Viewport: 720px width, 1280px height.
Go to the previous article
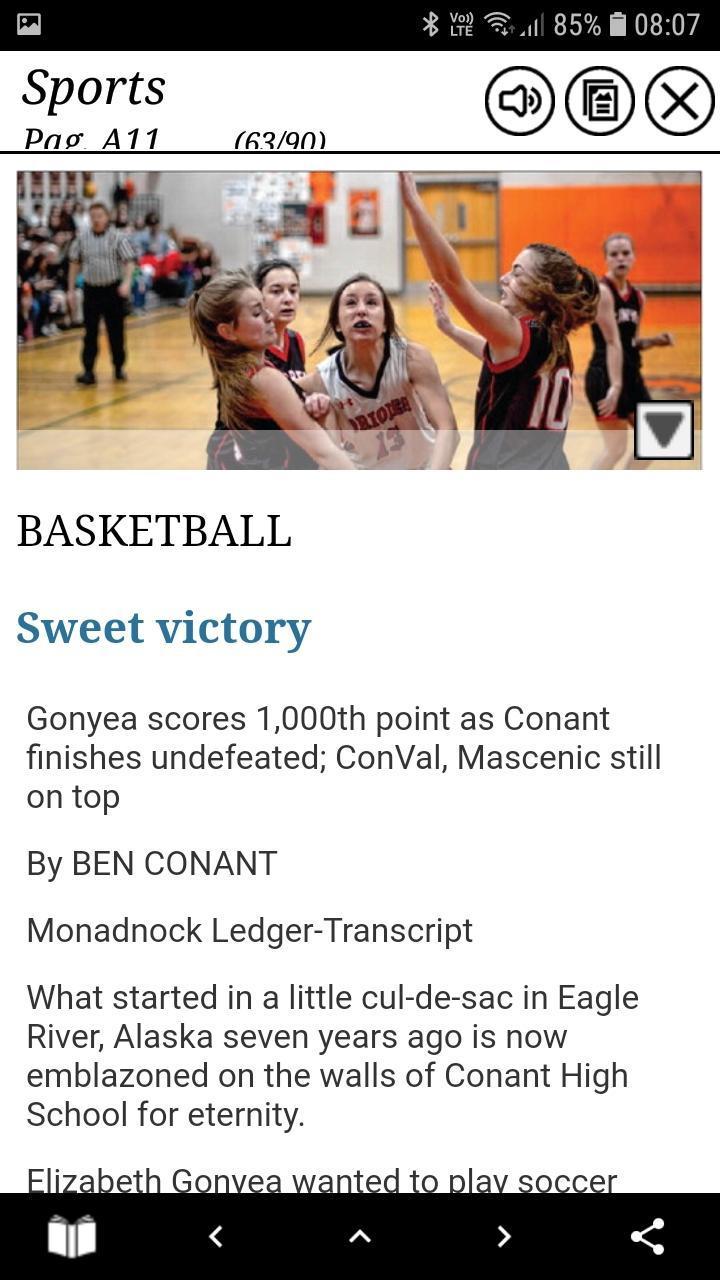(x=216, y=1237)
